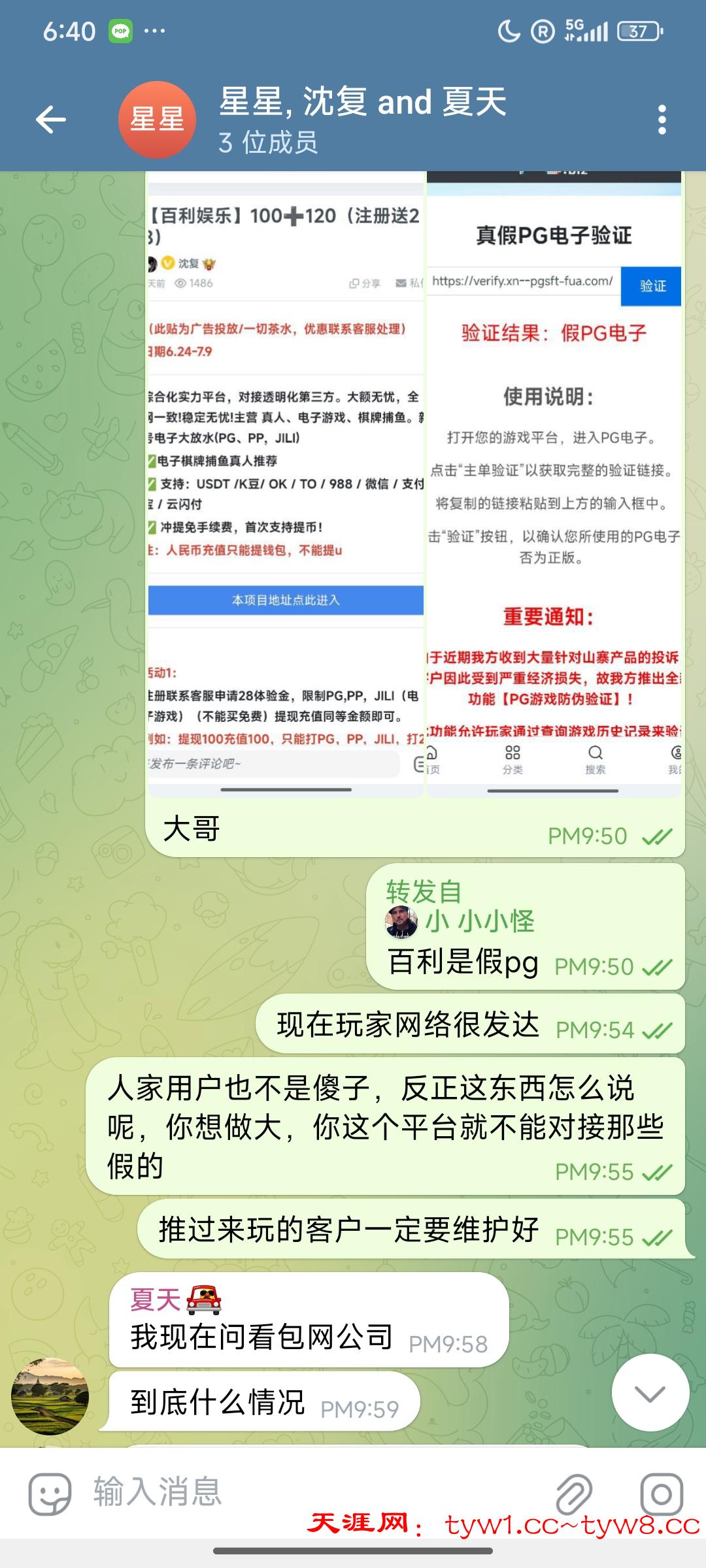Go back from the group chat
This screenshot has width=706, height=1568.
51,120
